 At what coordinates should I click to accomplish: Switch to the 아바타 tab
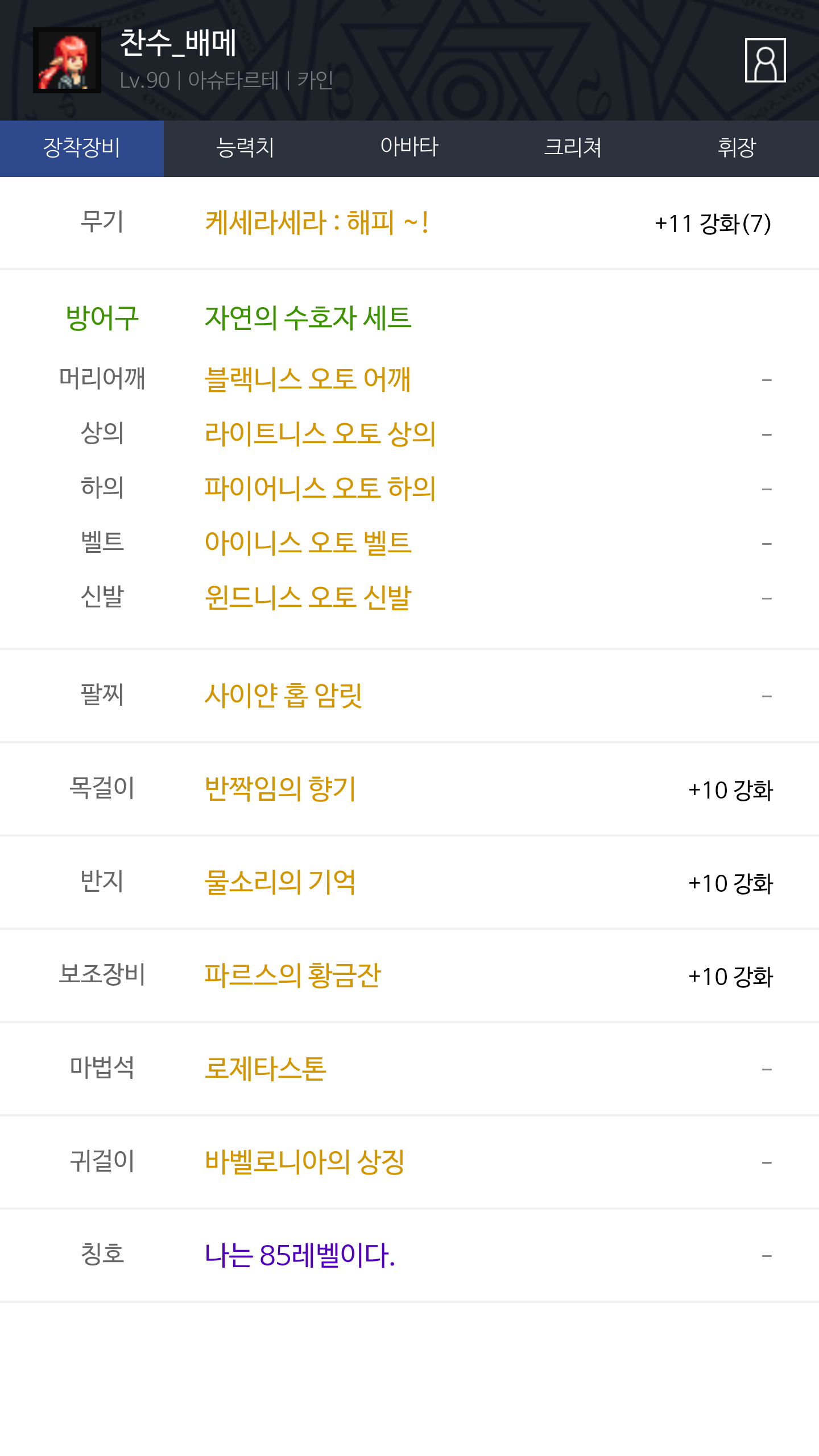(x=409, y=148)
